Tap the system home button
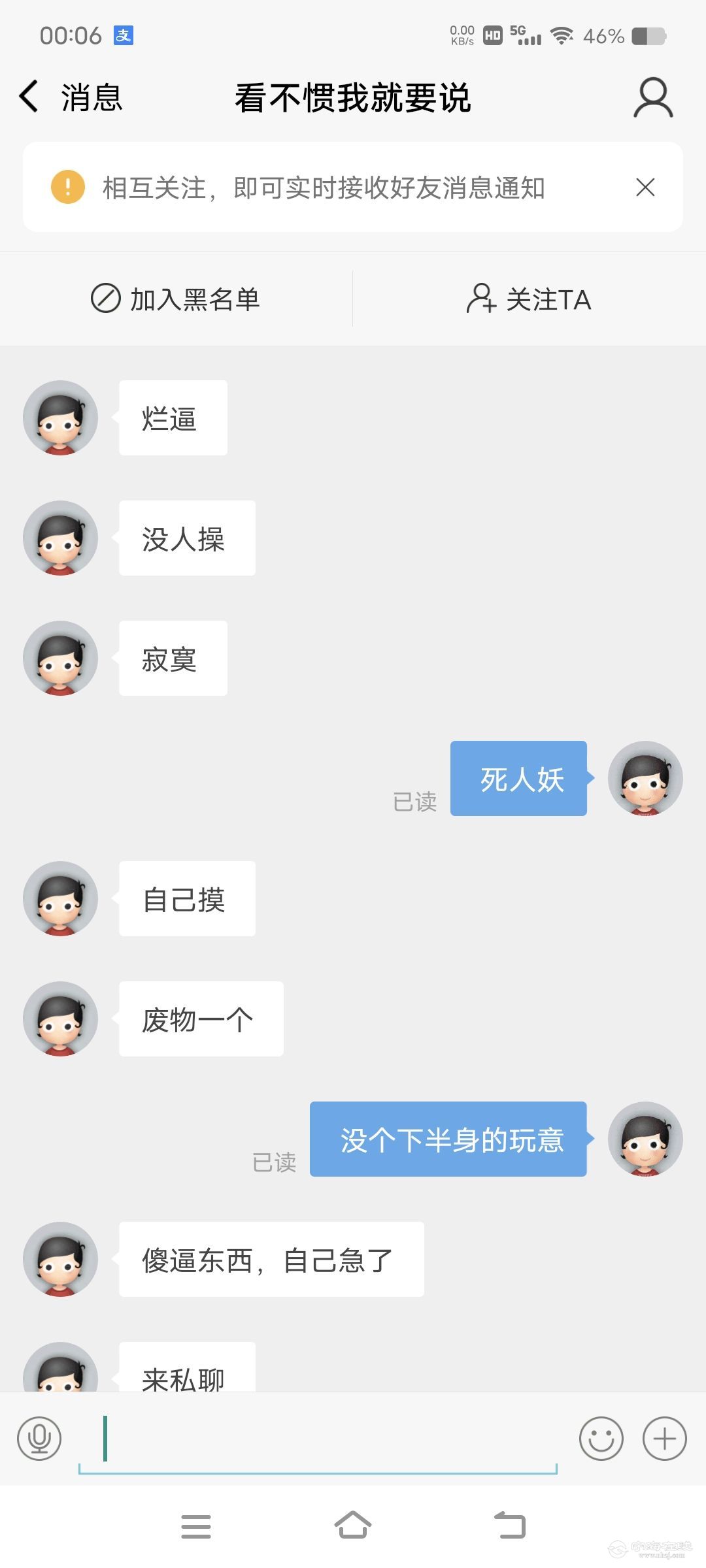The width and height of the screenshot is (706, 1568). click(353, 1526)
